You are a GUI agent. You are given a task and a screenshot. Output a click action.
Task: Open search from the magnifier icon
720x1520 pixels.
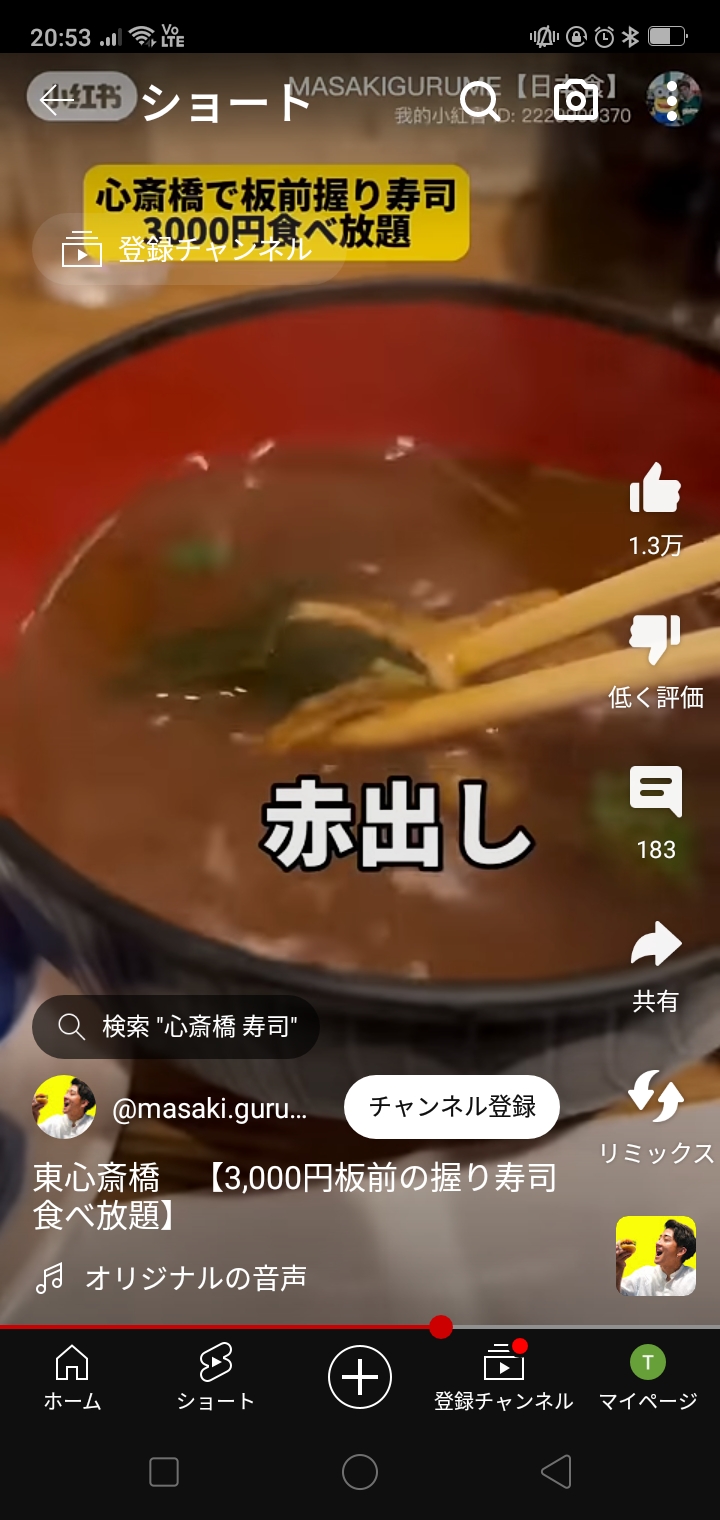481,101
